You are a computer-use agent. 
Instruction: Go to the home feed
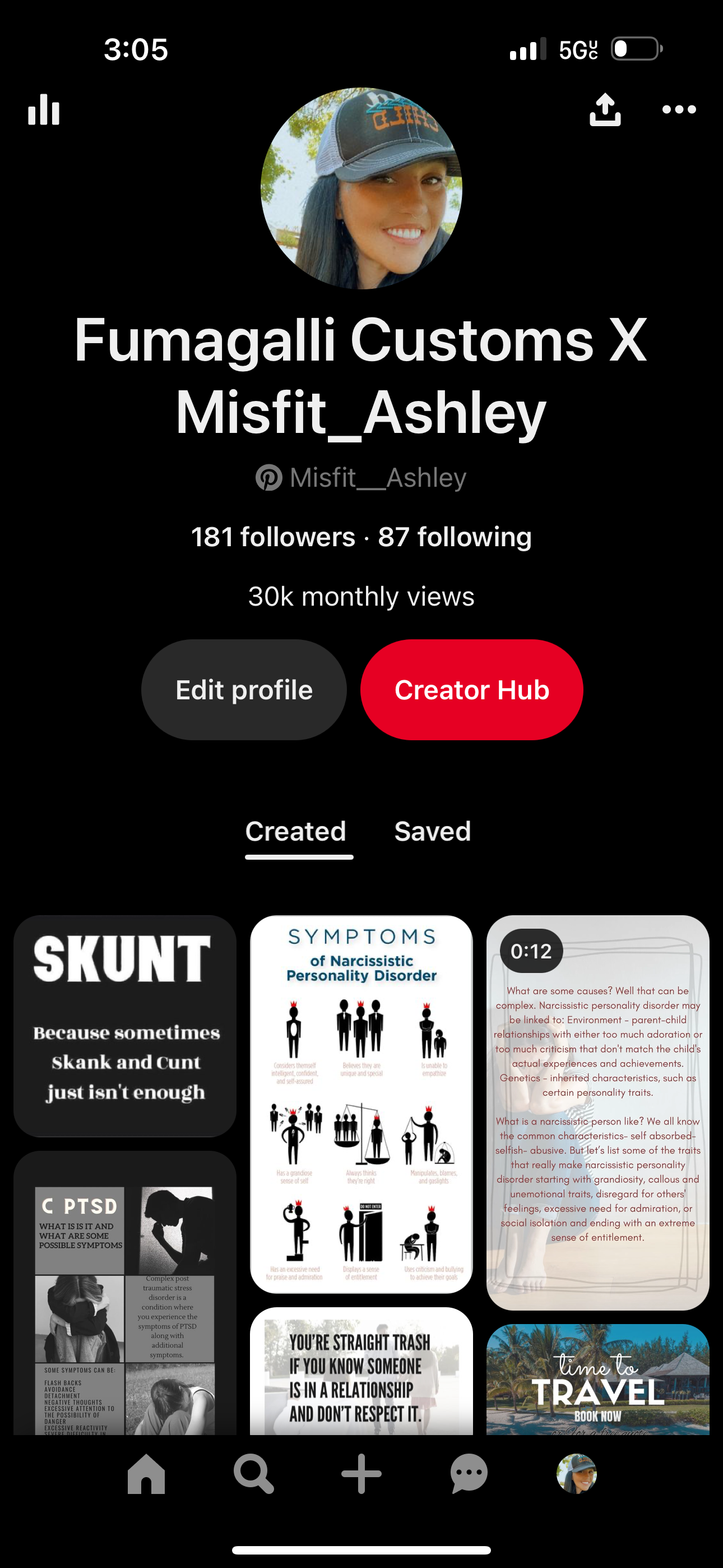146,1474
